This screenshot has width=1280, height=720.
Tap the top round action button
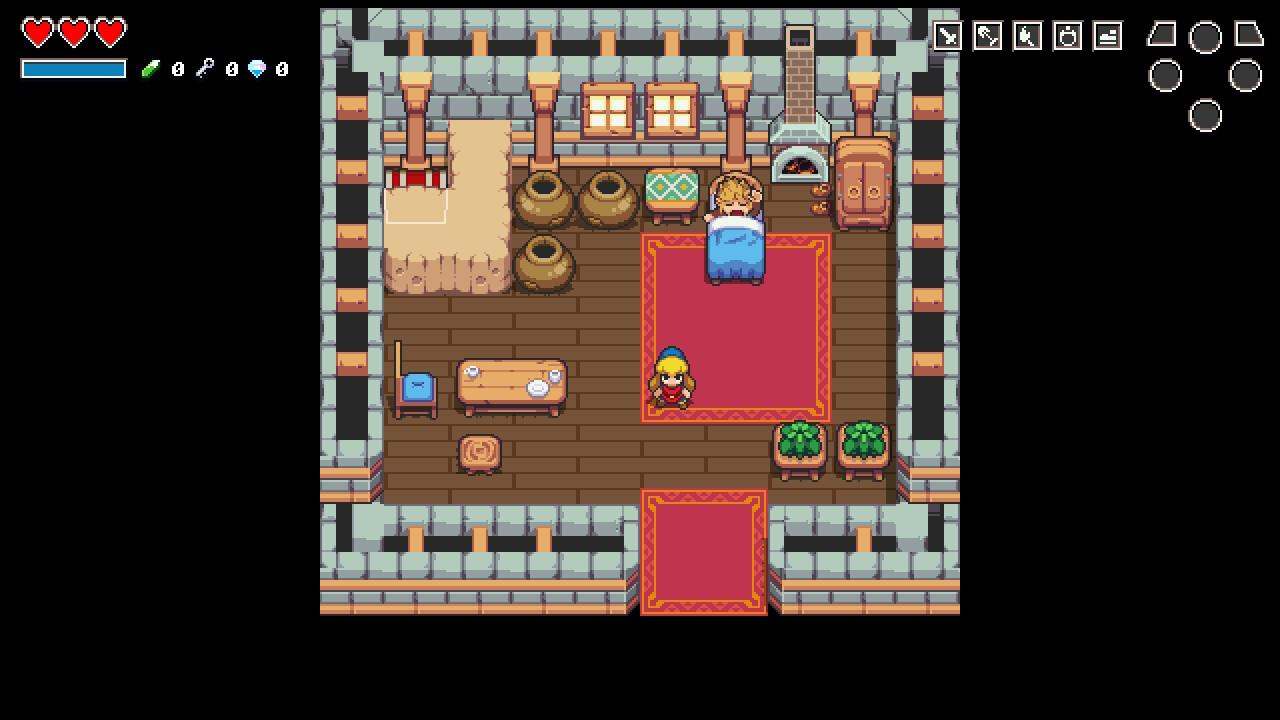[1205, 38]
